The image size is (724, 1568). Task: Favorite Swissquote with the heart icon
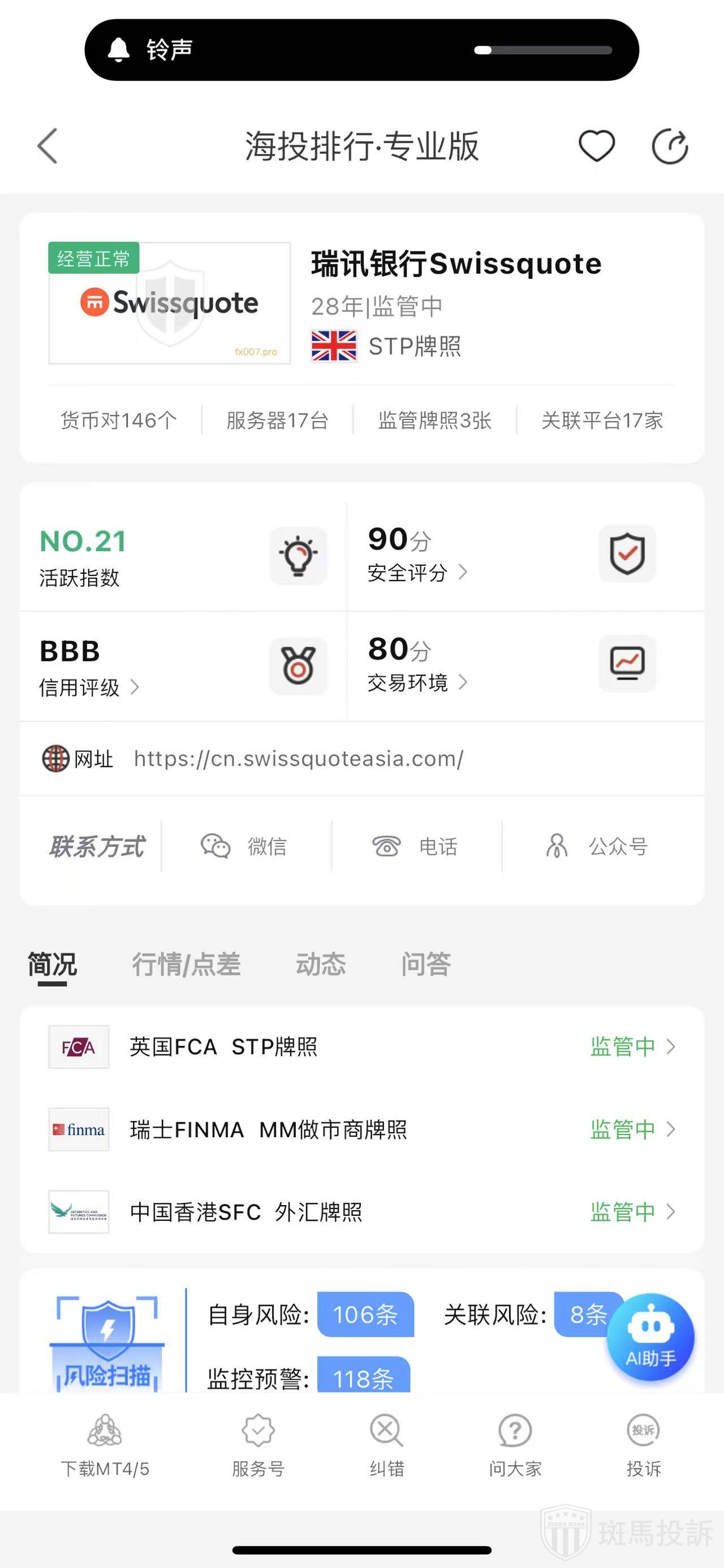coord(596,146)
